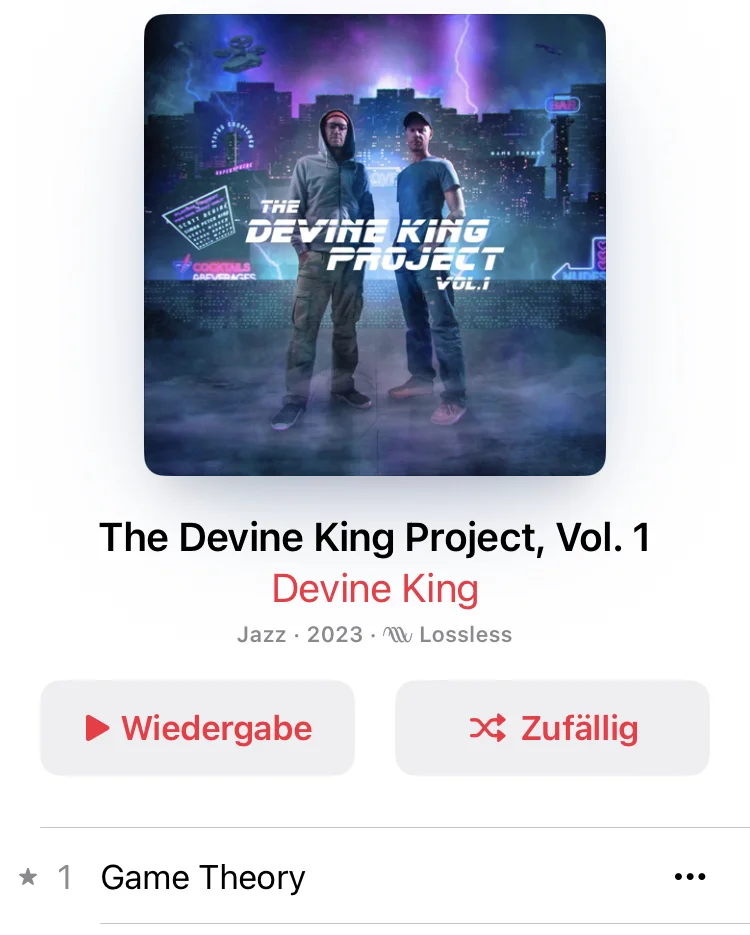Open more options for Game Theory

click(x=690, y=878)
